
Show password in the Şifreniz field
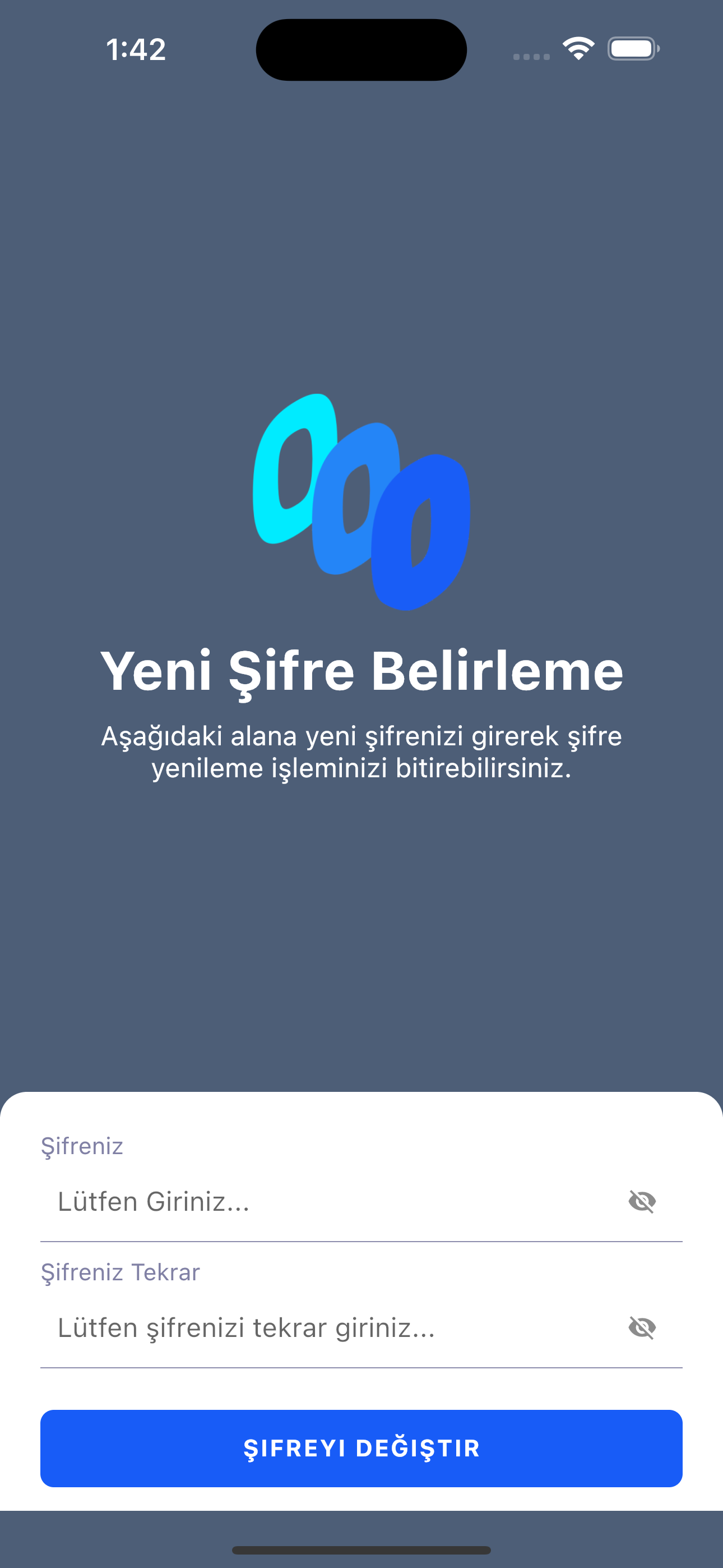(641, 1202)
